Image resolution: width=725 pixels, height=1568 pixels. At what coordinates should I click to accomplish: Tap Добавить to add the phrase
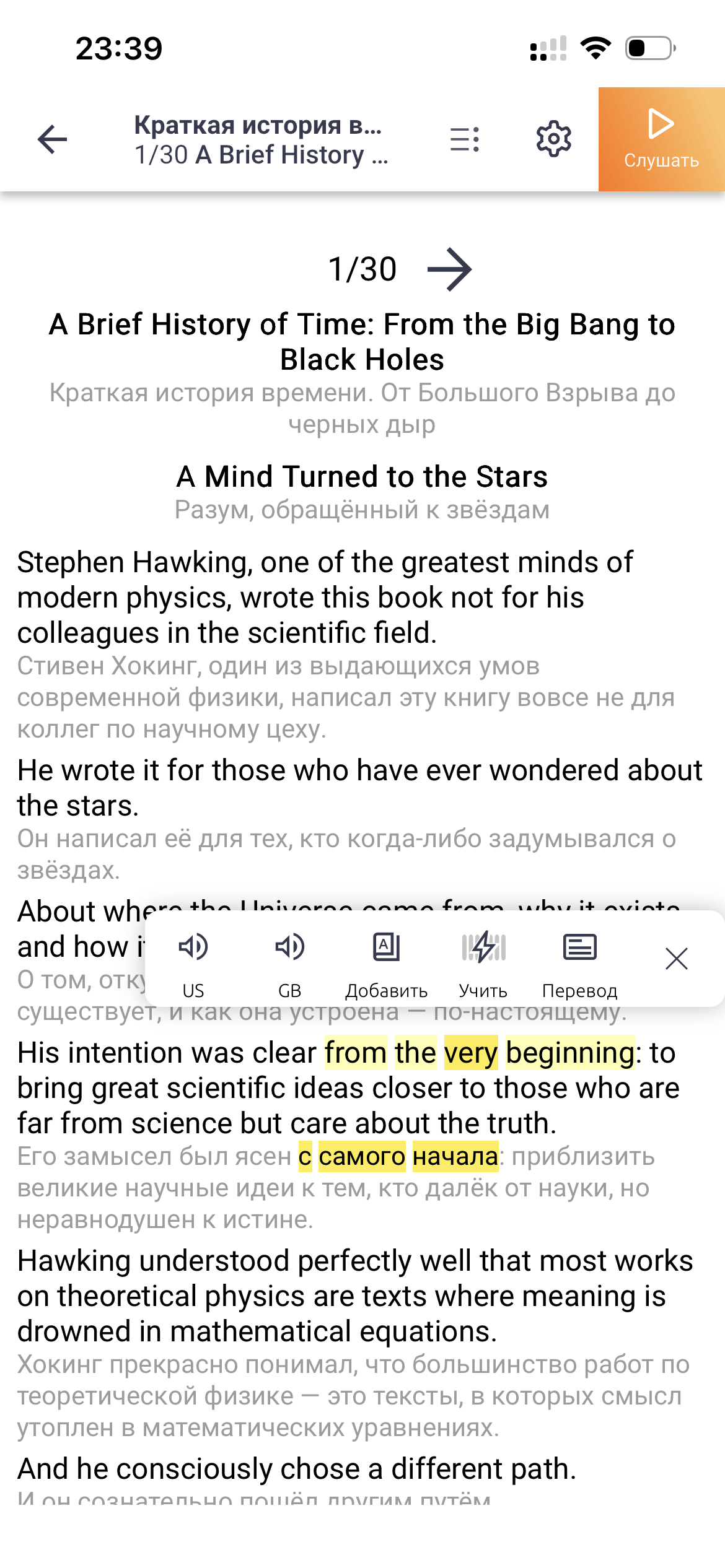click(x=386, y=959)
